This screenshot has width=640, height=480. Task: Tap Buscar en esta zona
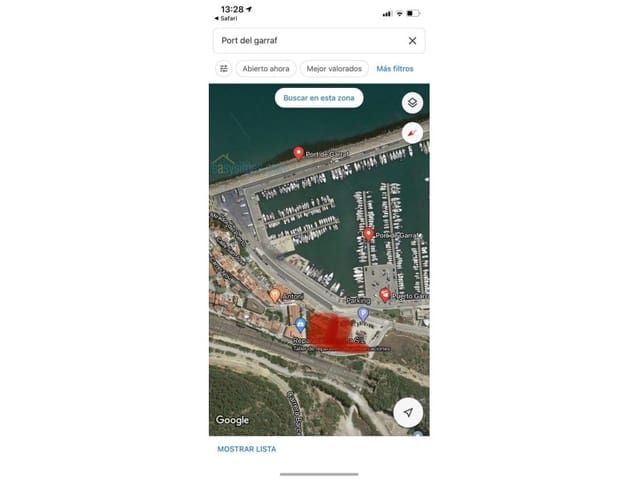coord(319,98)
